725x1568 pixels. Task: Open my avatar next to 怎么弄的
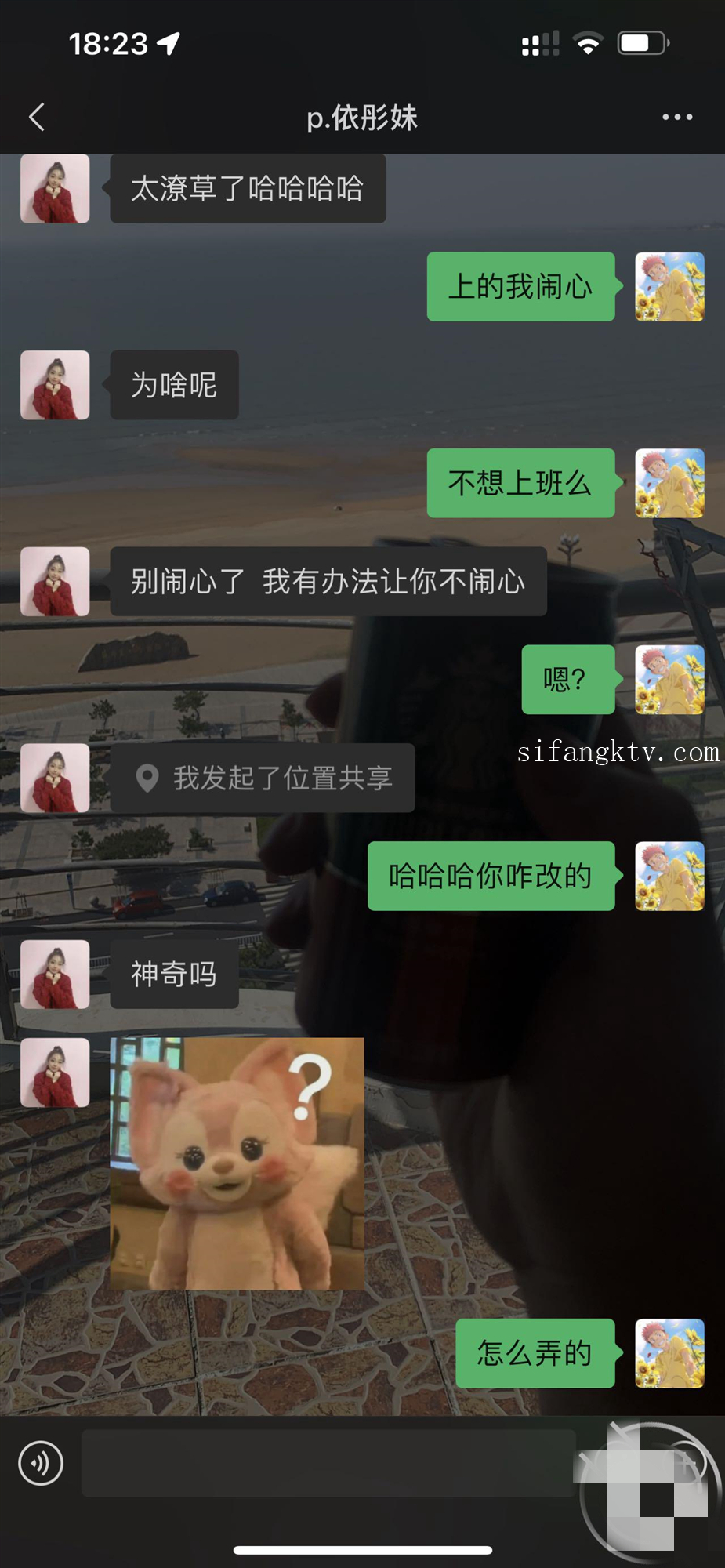[669, 1353]
